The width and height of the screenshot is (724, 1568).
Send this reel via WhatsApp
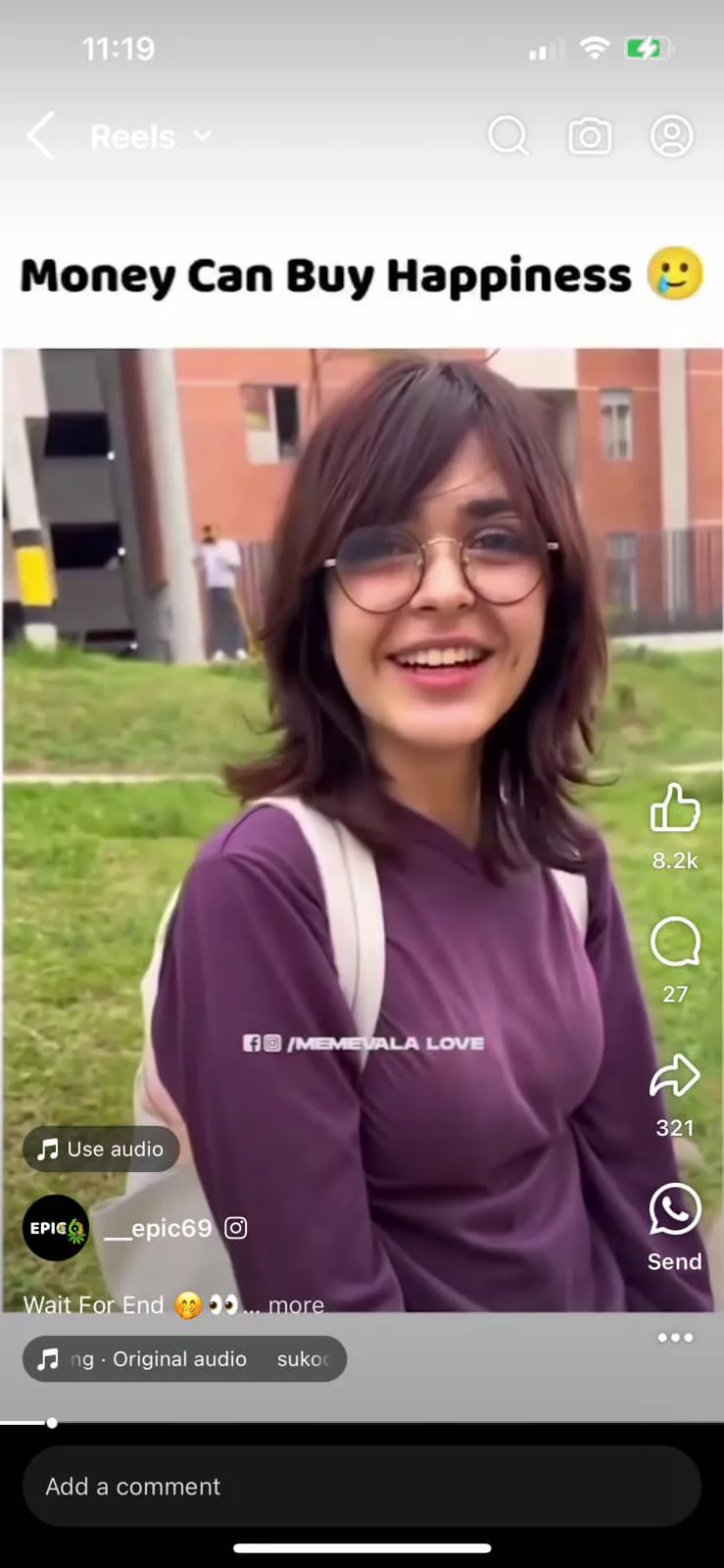click(675, 1211)
